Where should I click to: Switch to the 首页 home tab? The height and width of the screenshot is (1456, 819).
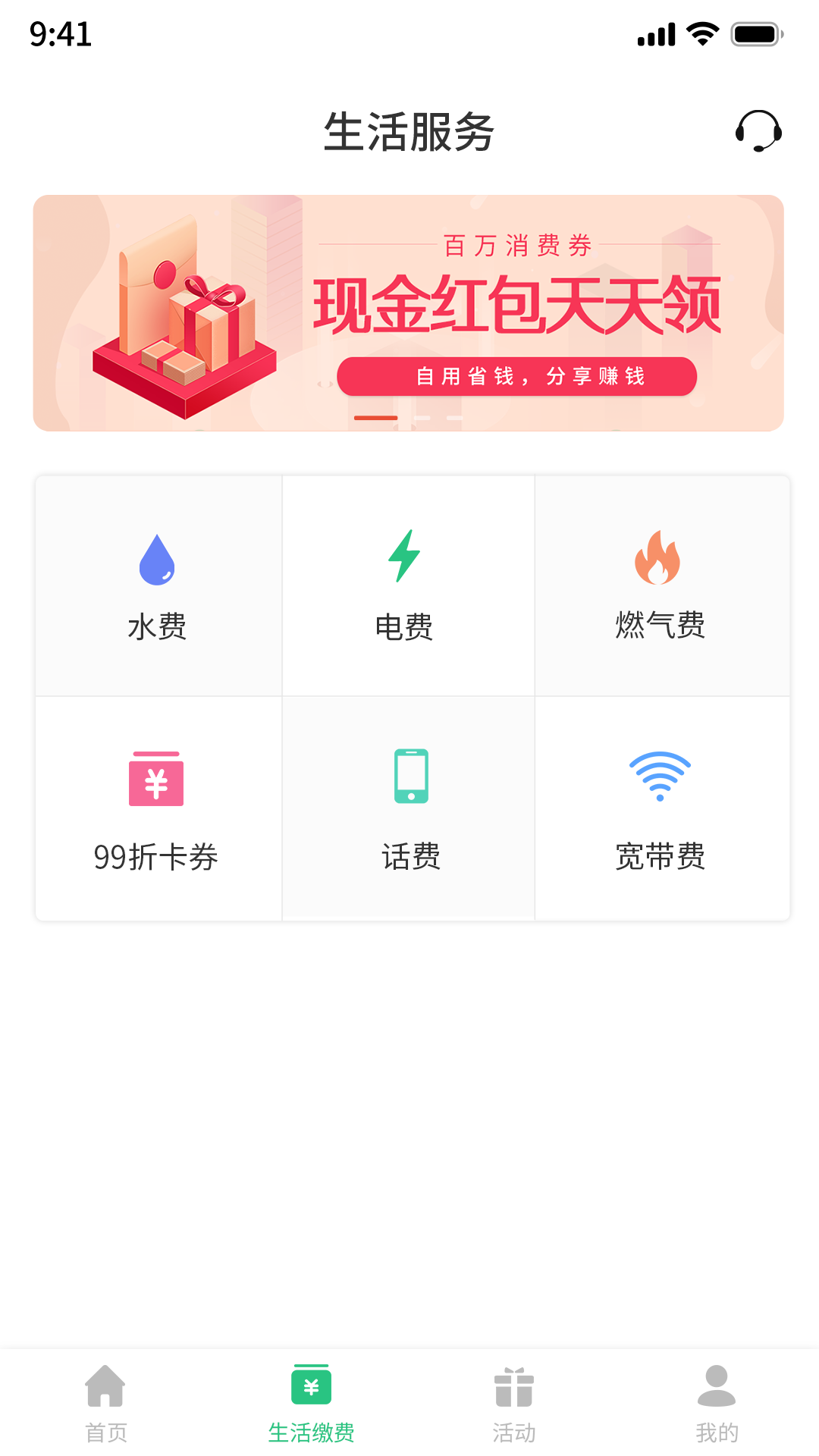pyautogui.click(x=105, y=1403)
